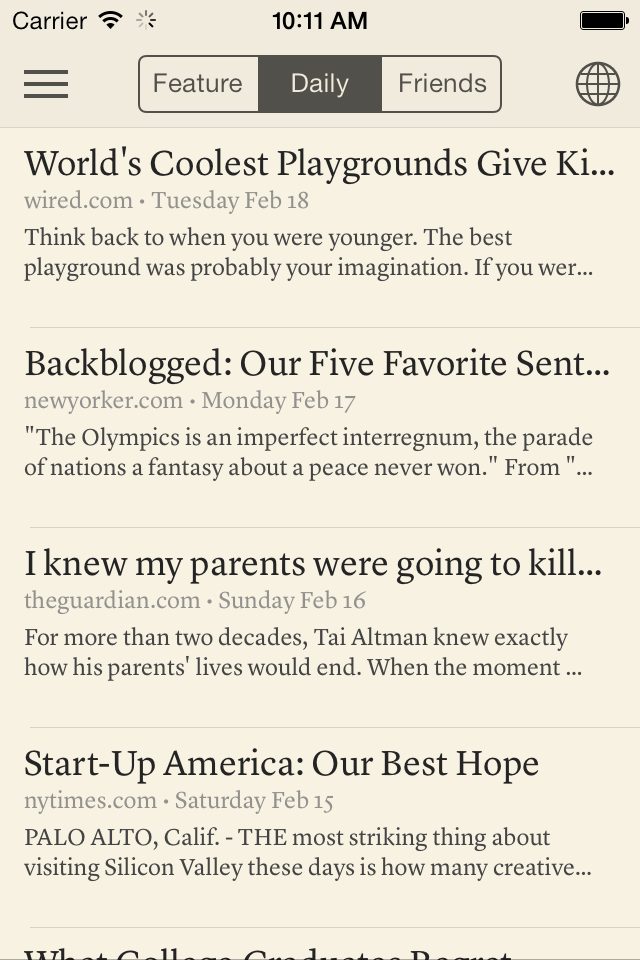Switch to the Friends tab
The height and width of the screenshot is (960, 640).
coord(442,84)
